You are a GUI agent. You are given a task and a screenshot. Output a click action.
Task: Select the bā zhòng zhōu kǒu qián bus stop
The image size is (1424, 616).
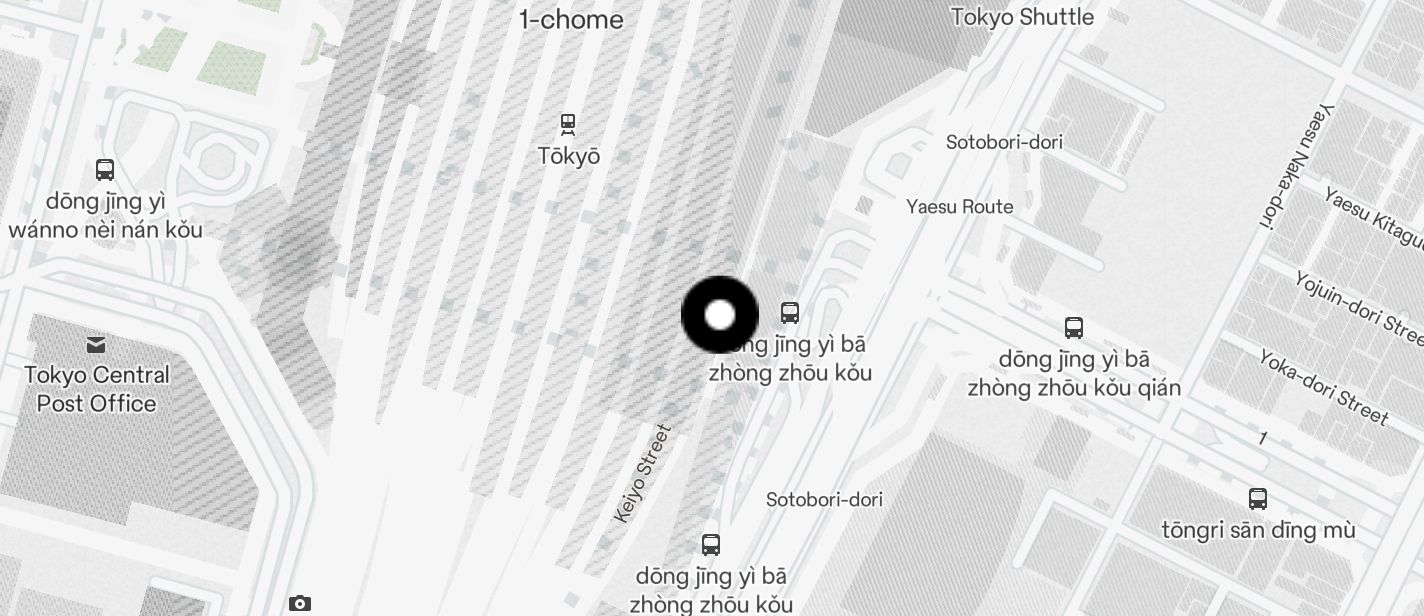point(1074,328)
